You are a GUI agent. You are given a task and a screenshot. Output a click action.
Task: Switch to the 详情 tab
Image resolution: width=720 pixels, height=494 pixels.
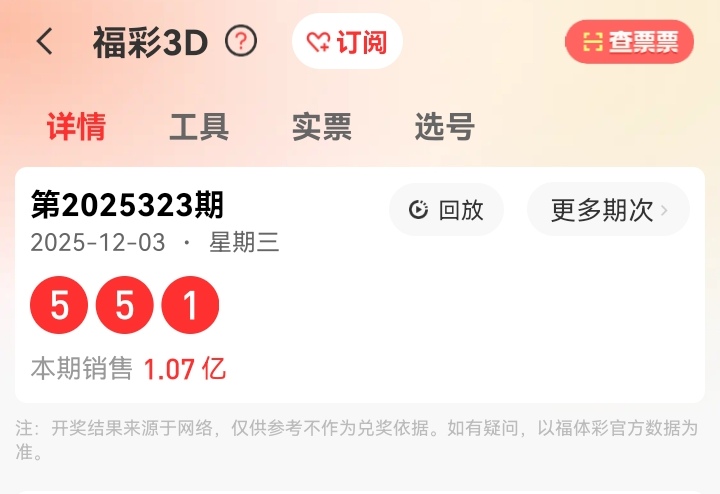pyautogui.click(x=76, y=127)
